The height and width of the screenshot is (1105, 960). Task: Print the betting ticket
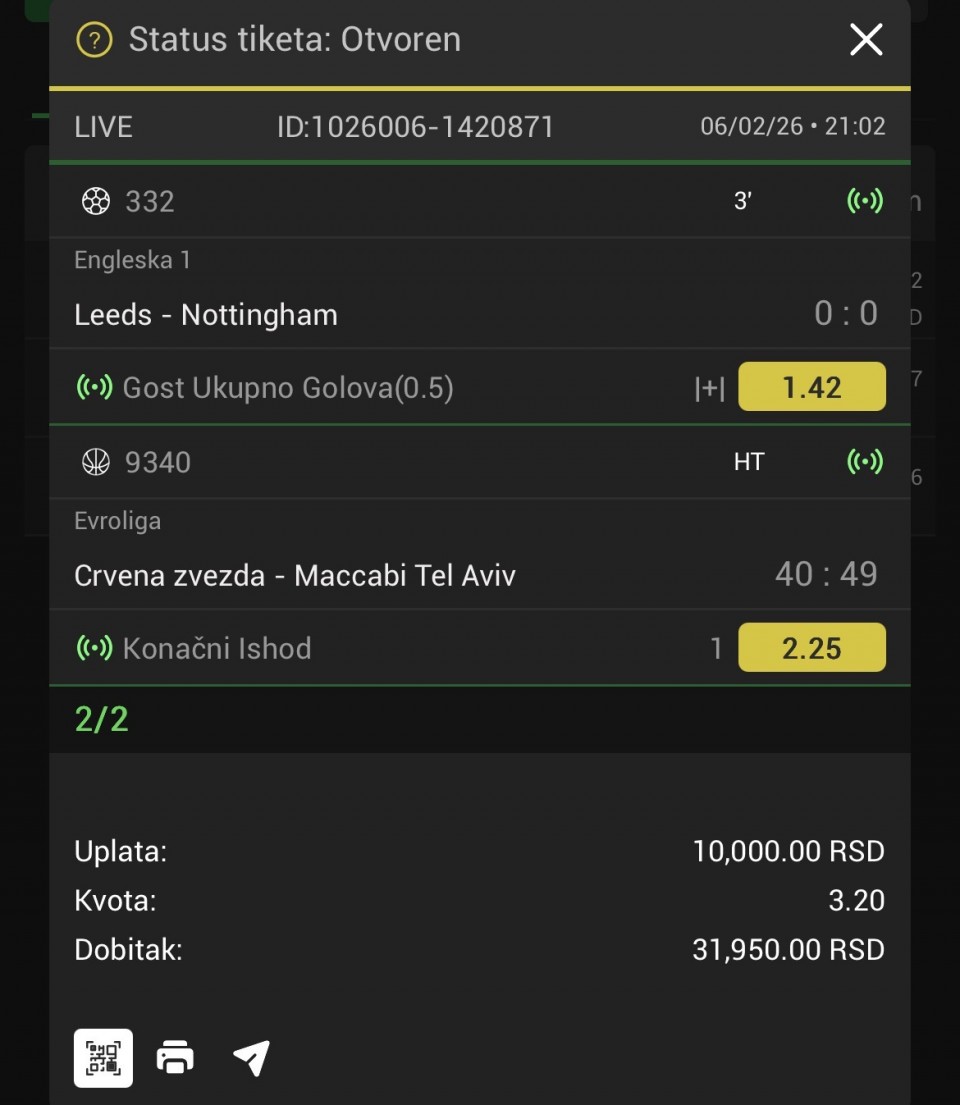pyautogui.click(x=175, y=1058)
